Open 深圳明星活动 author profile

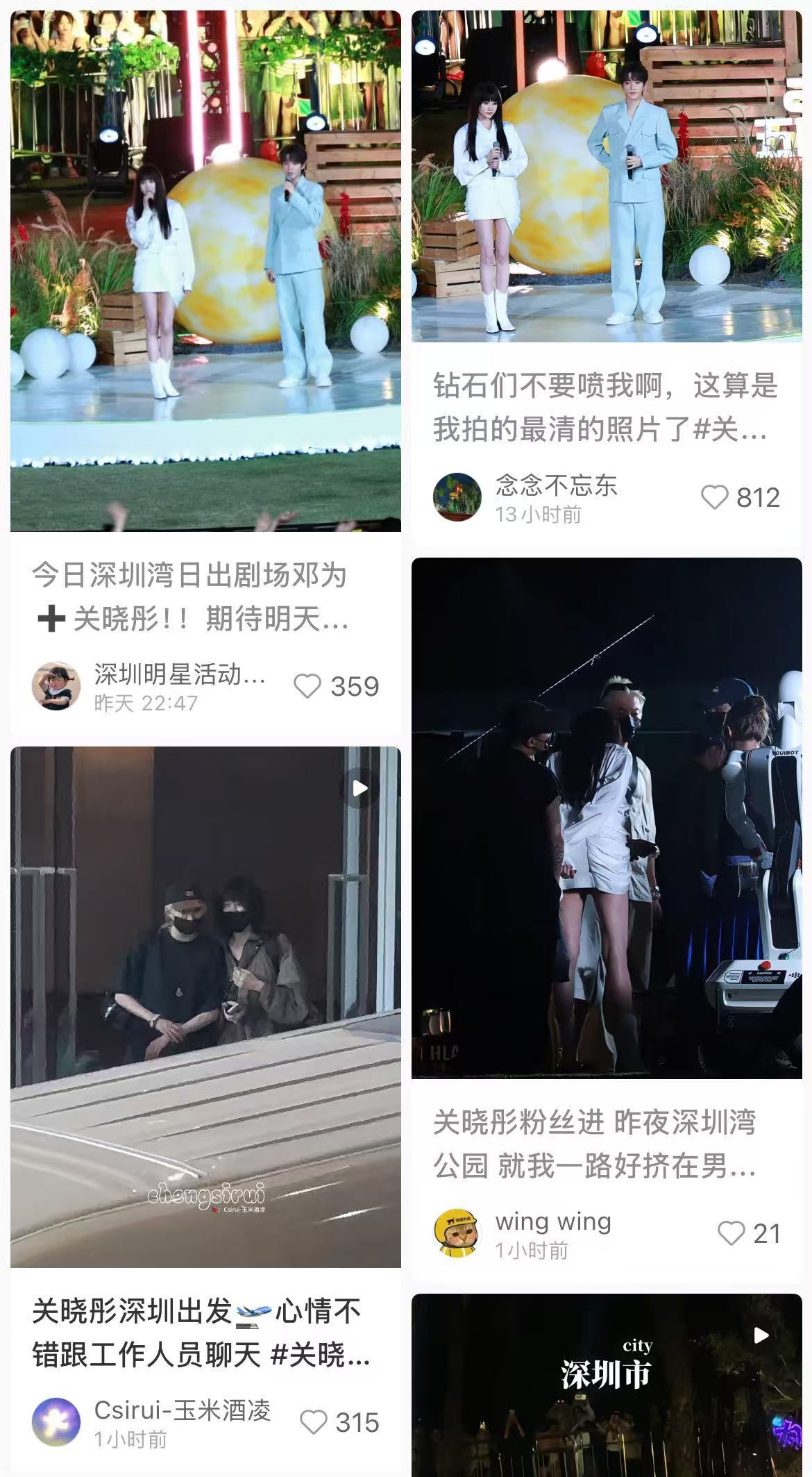pos(56,686)
